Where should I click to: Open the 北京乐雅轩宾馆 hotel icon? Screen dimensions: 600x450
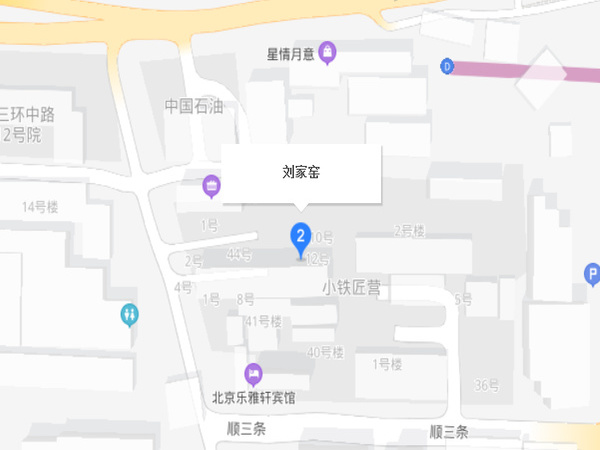point(254,375)
